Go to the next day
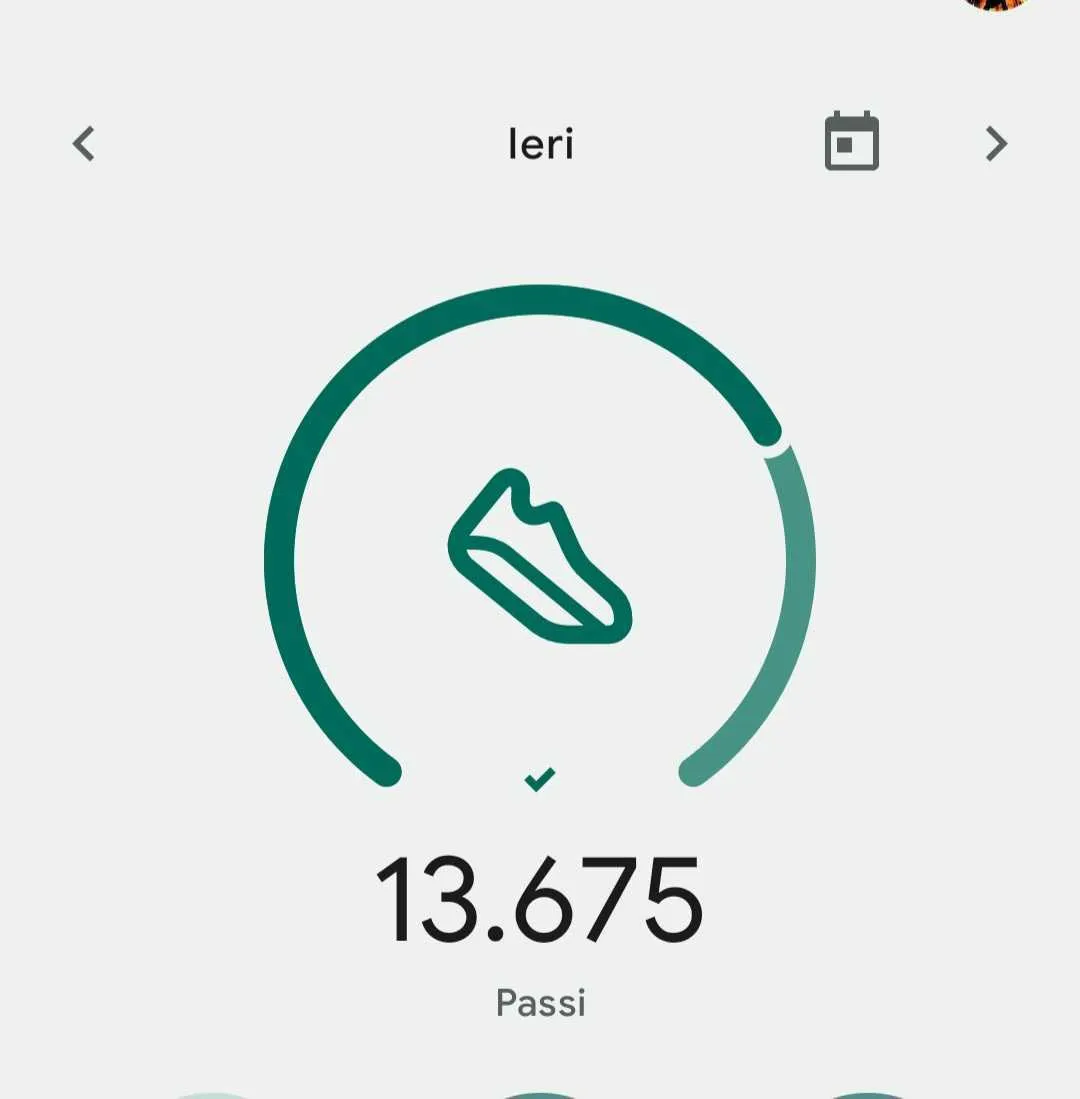Image resolution: width=1080 pixels, height=1099 pixels. [995, 144]
